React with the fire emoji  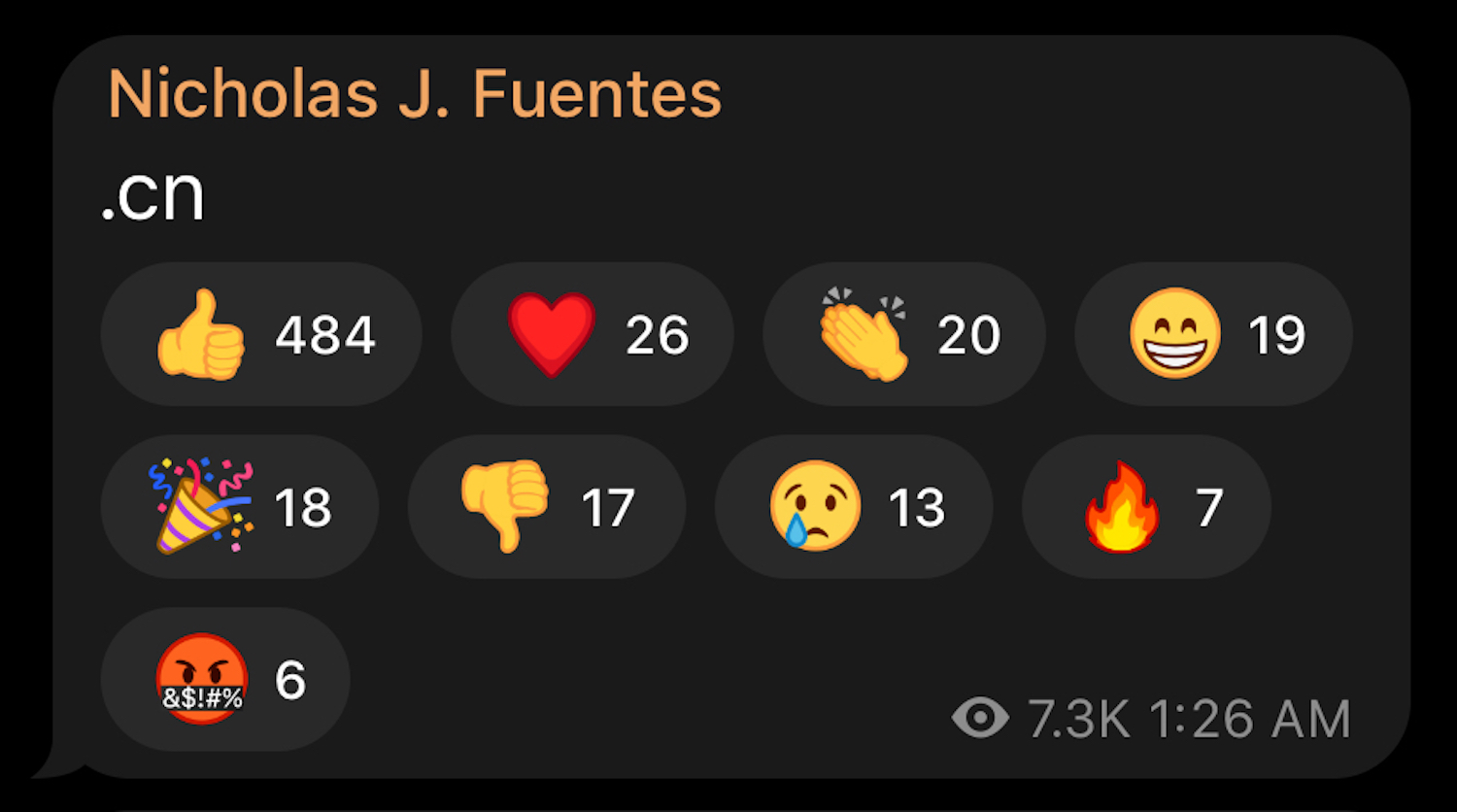pos(1146,507)
